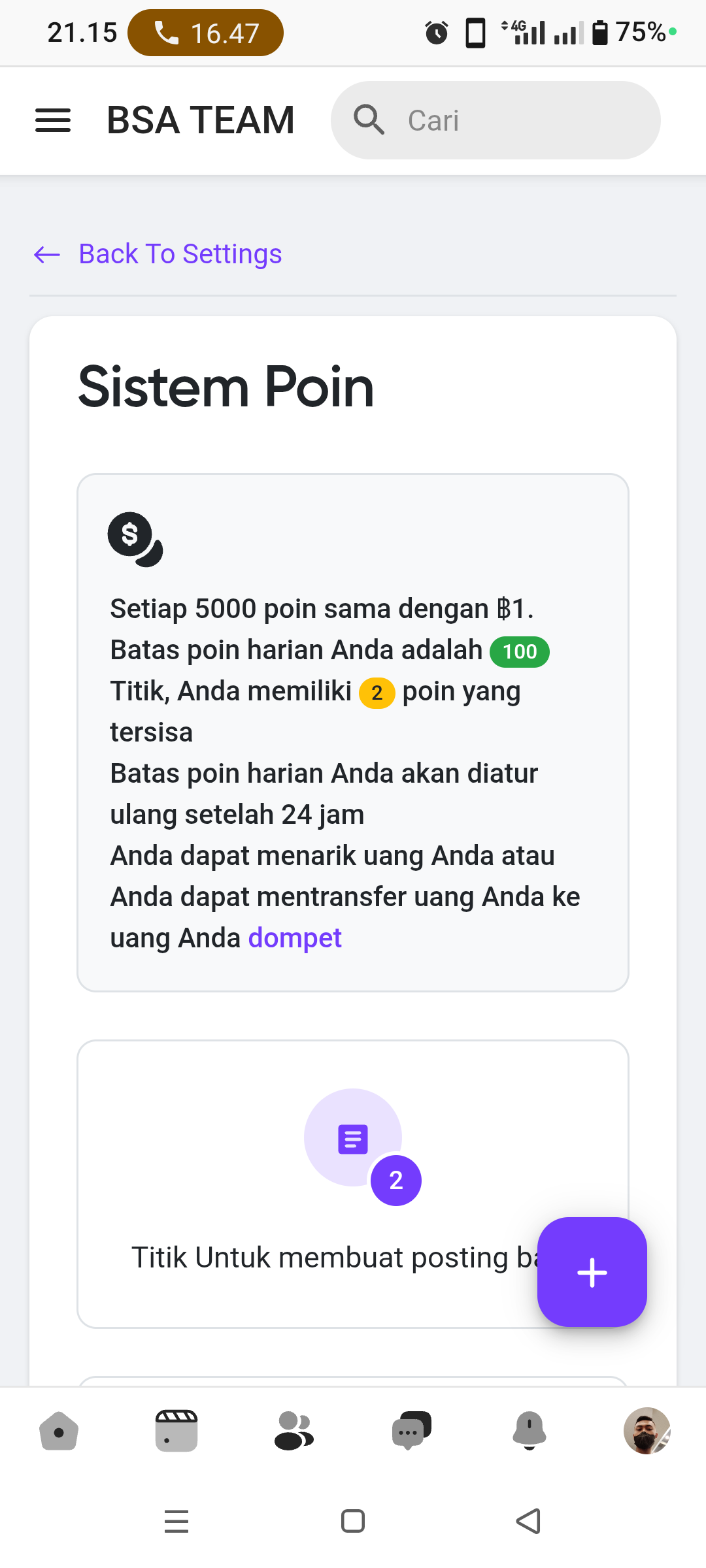This screenshot has width=706, height=1568.
Task: Open the video reels tab
Action: point(176,1431)
